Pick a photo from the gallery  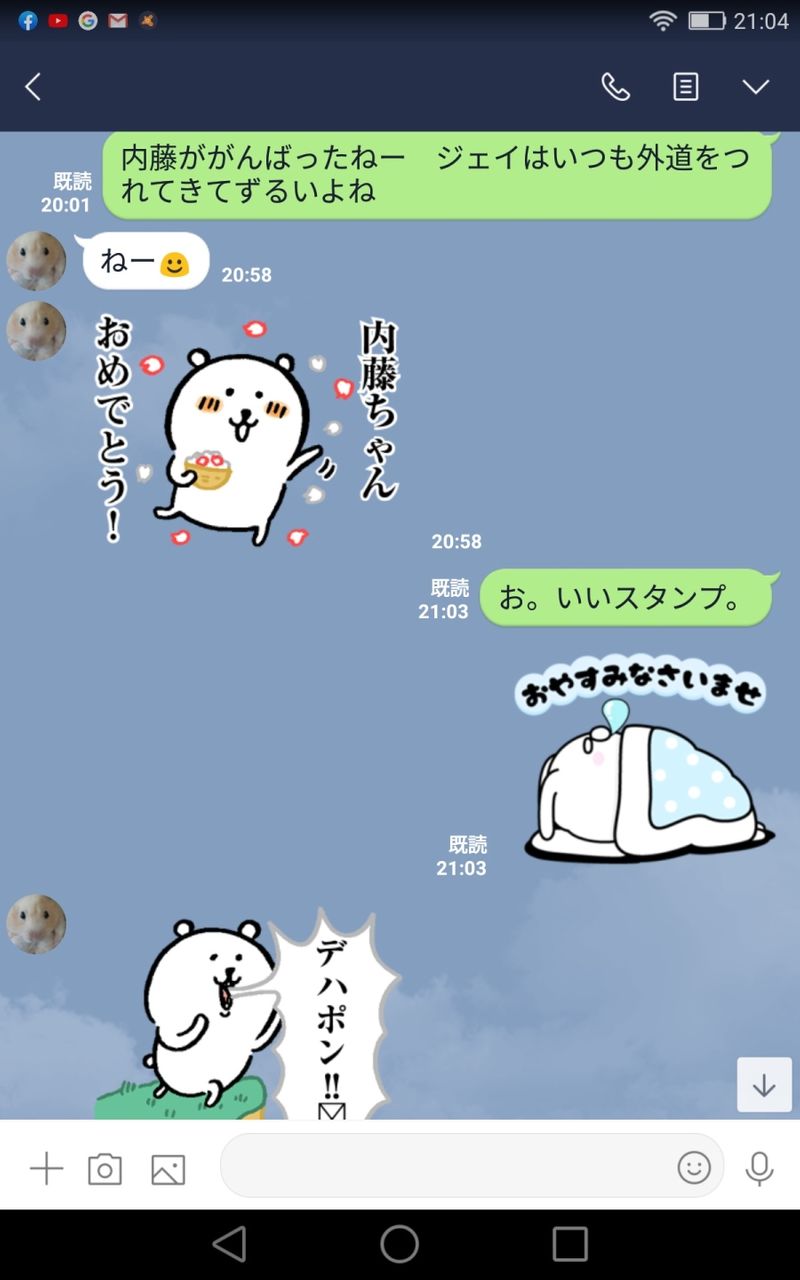pos(168,1168)
